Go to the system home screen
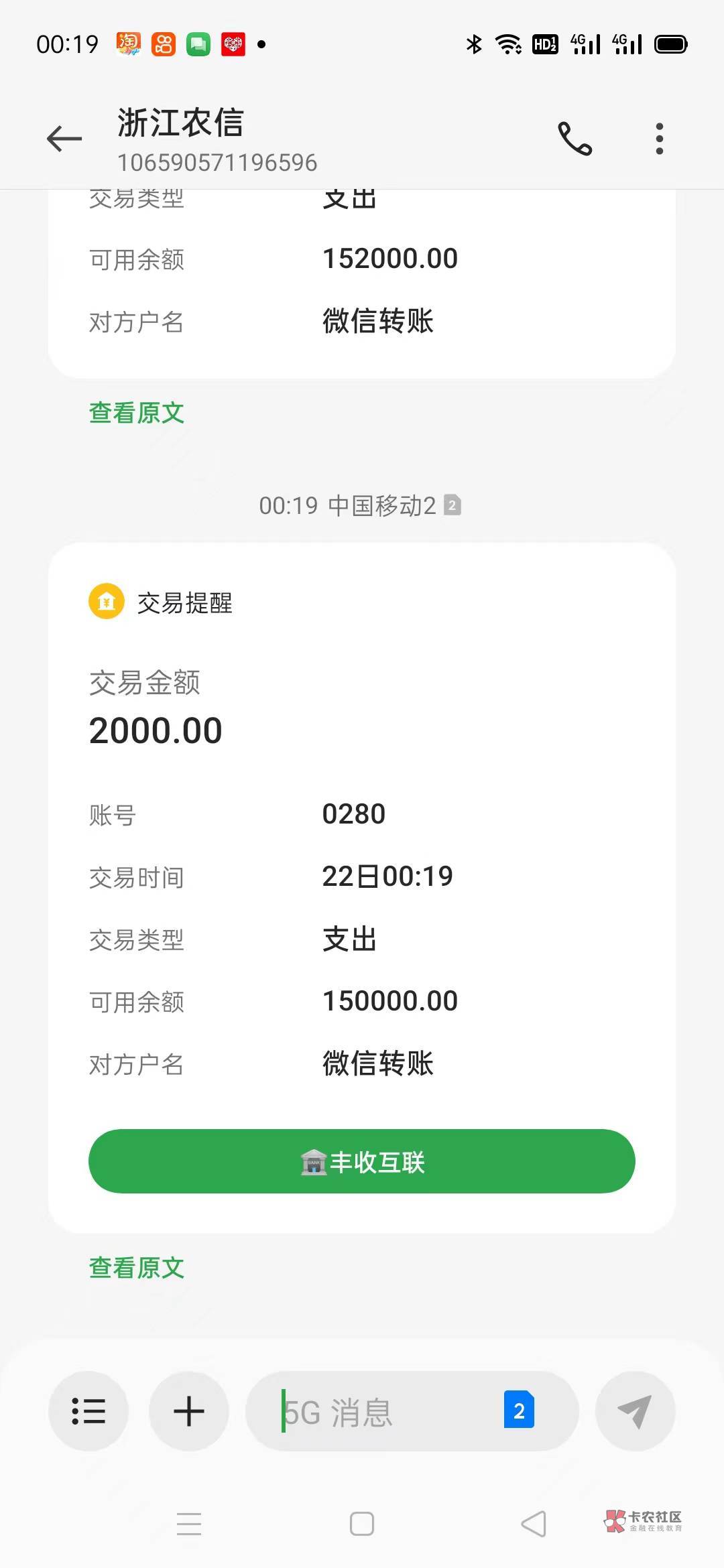The image size is (724, 1568). pyautogui.click(x=362, y=1524)
